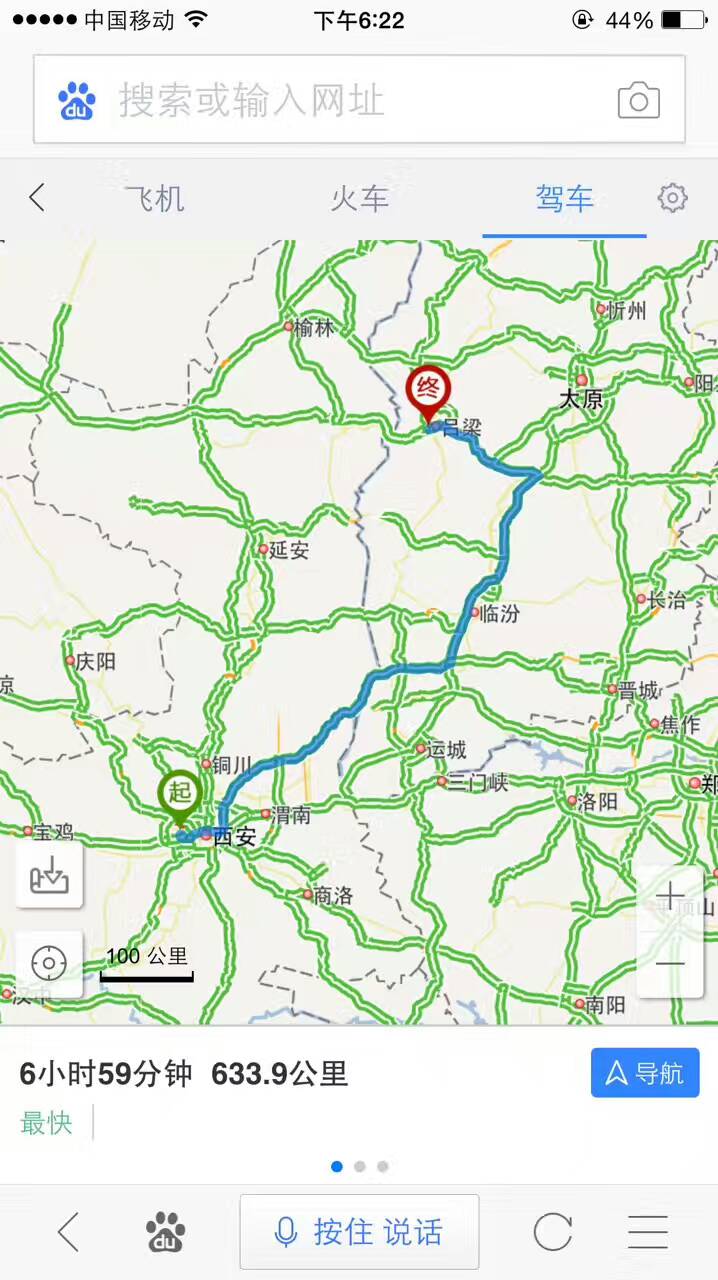Zoom out the map with minus button
The height and width of the screenshot is (1280, 718).
(x=670, y=964)
